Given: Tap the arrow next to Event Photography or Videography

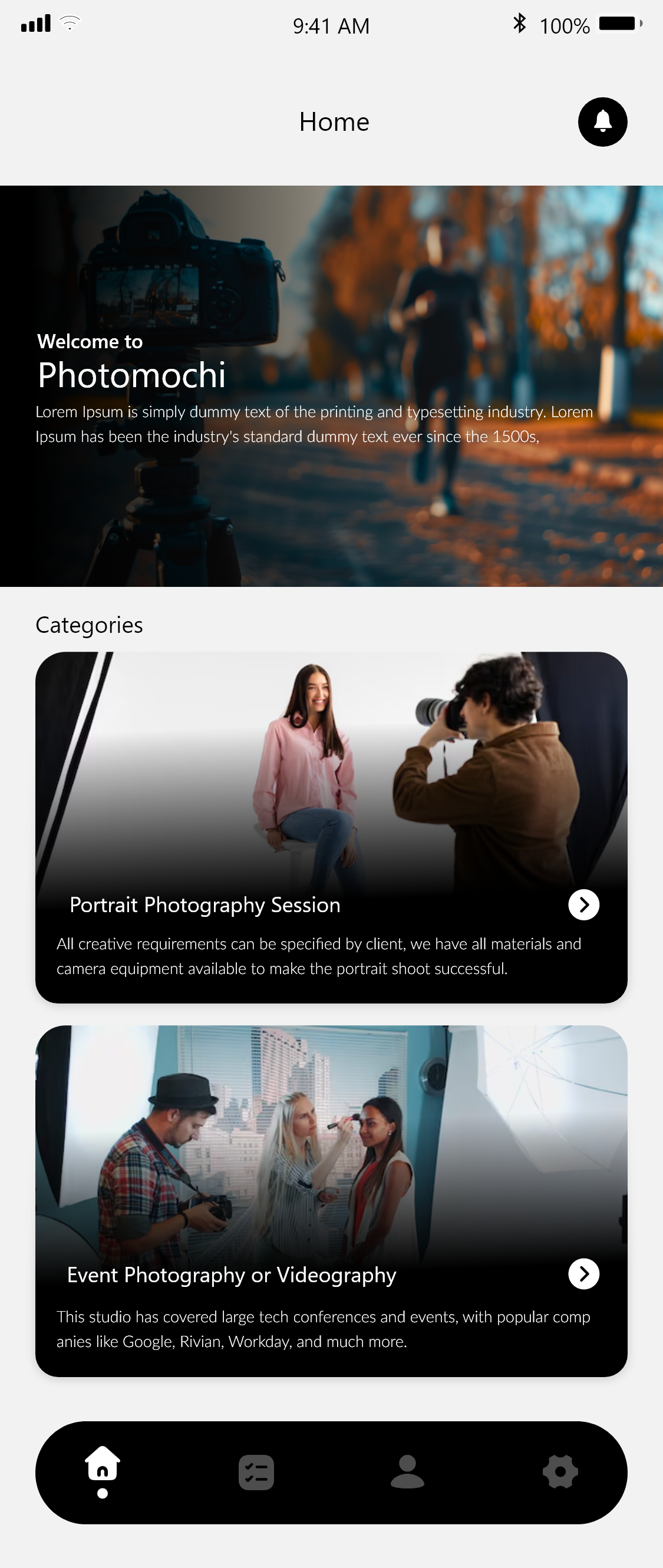Looking at the screenshot, I should point(583,1273).
